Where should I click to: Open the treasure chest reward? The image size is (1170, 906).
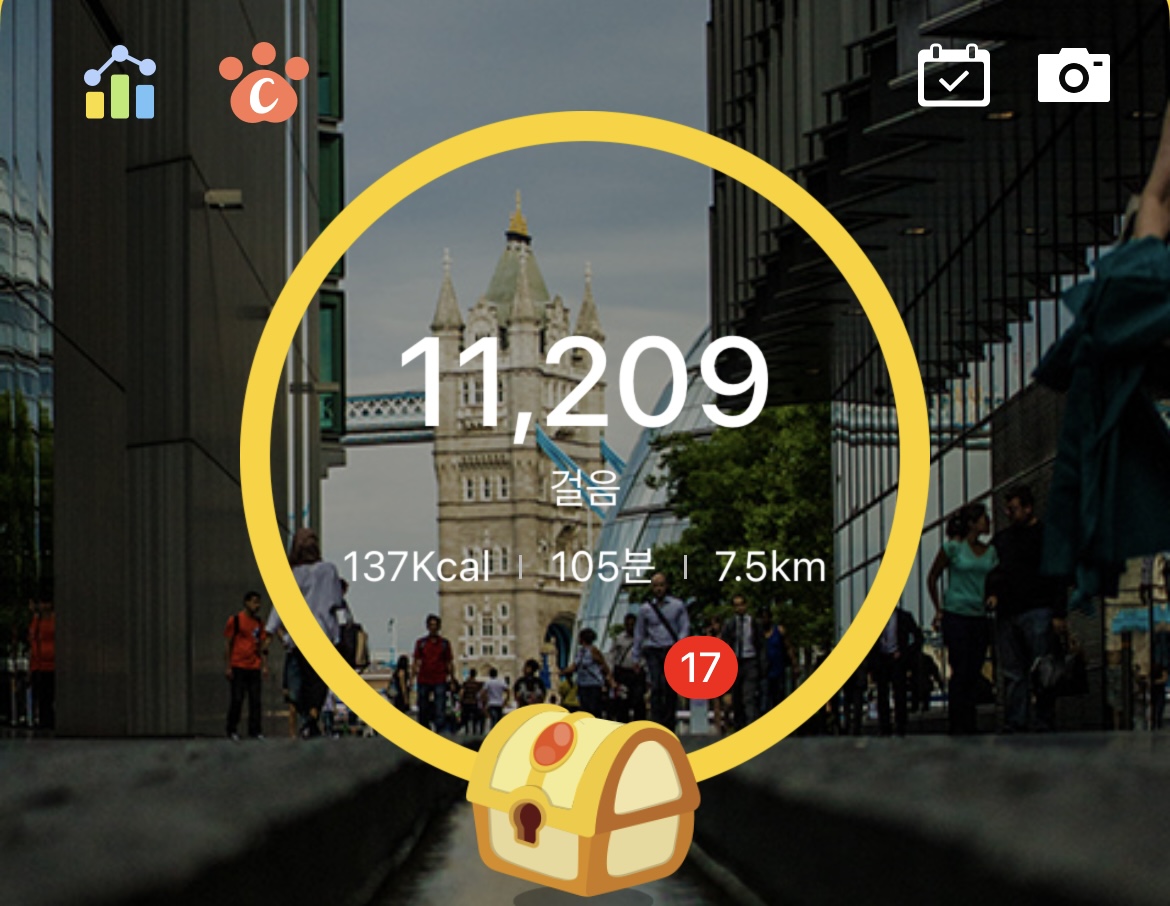coord(582,798)
